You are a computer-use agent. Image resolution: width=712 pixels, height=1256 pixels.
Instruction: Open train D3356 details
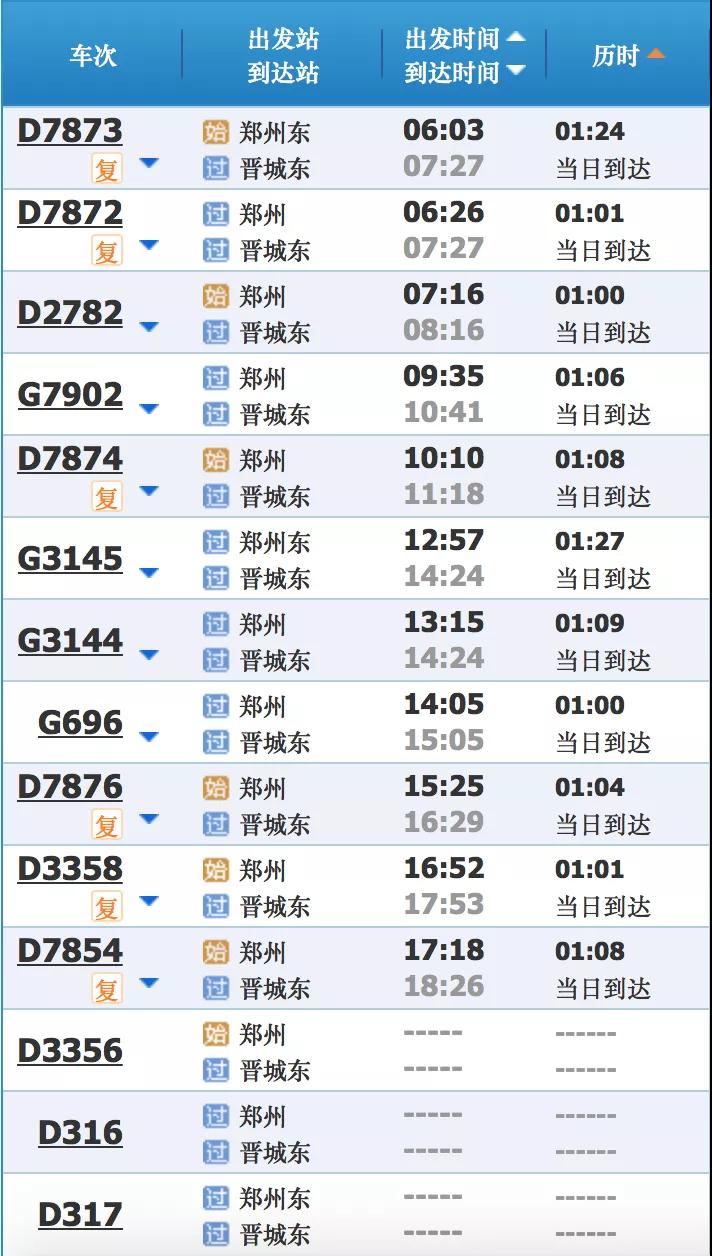(70, 1051)
